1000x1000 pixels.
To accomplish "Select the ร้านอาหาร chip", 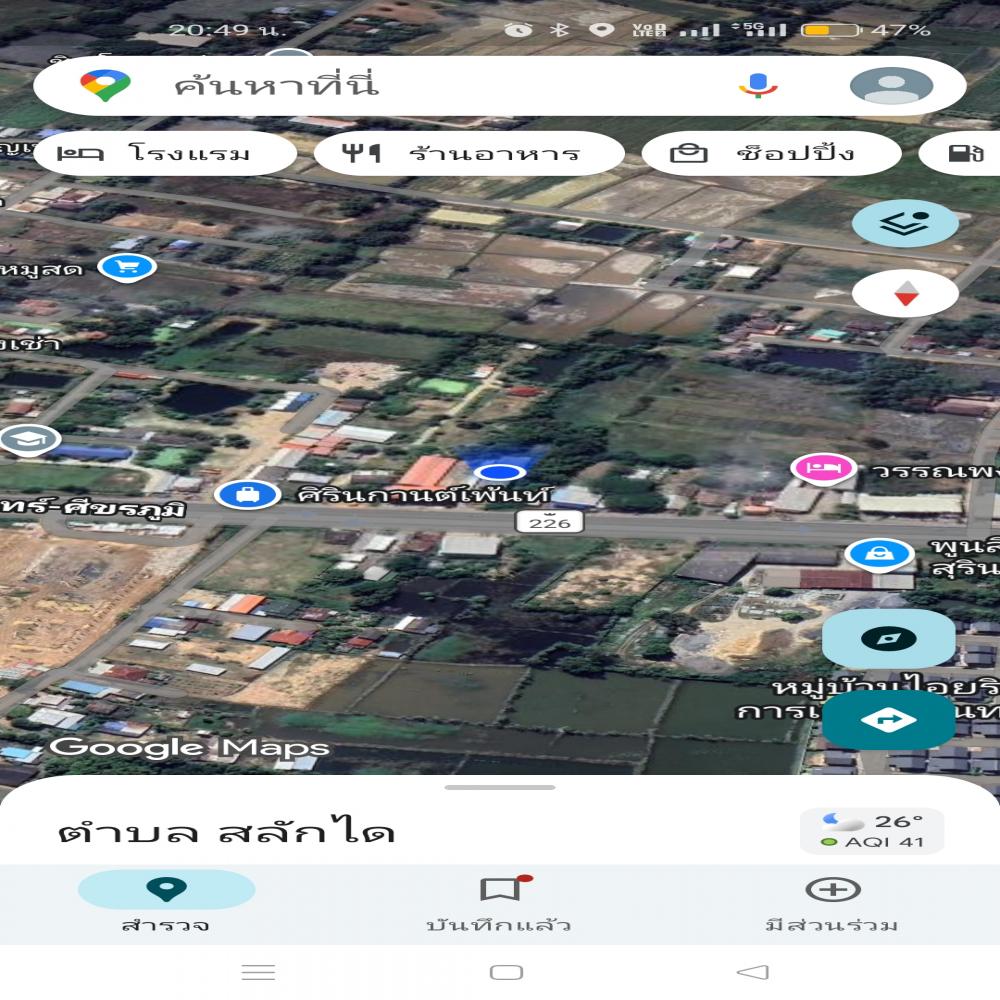I will pyautogui.click(x=468, y=154).
